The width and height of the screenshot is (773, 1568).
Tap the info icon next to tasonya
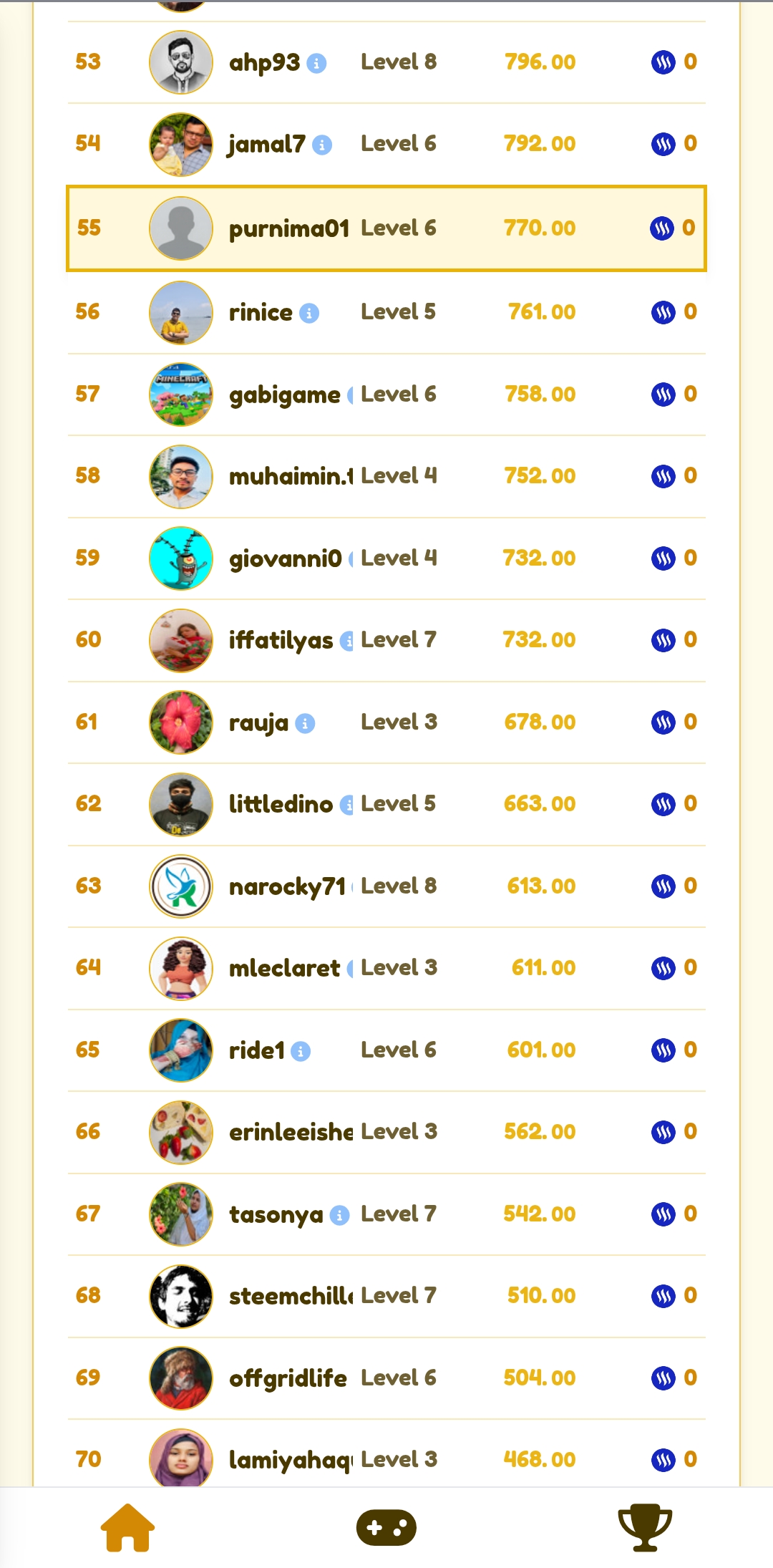[339, 1216]
